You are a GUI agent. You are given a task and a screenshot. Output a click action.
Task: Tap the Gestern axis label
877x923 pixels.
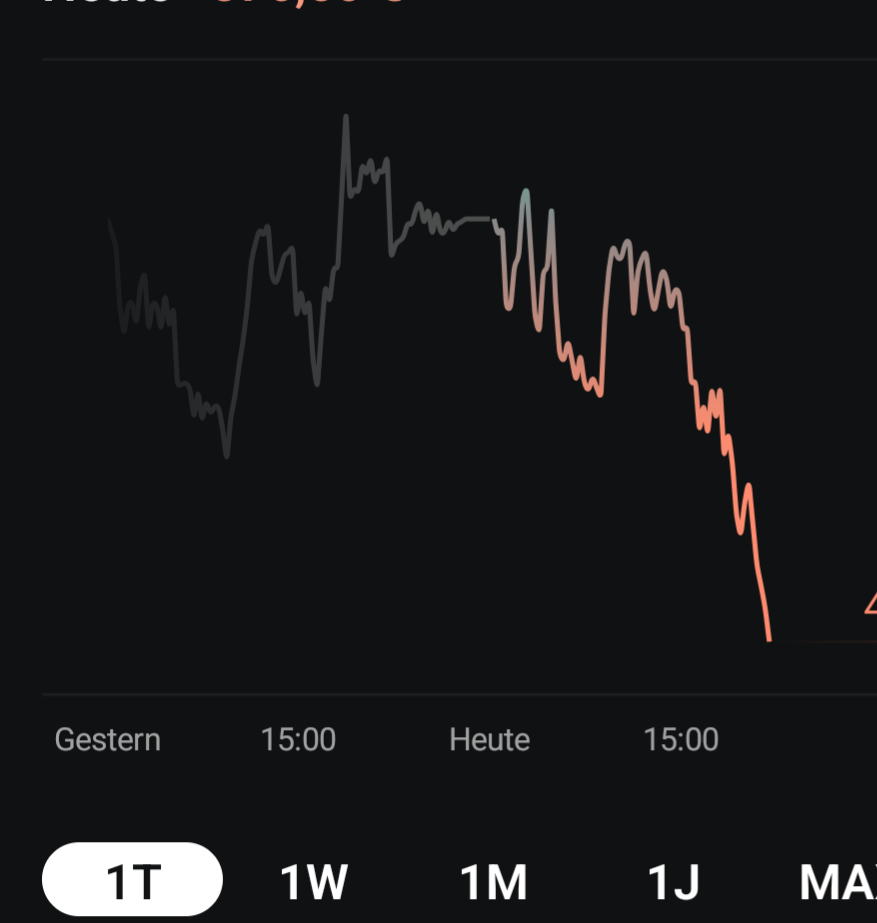107,740
